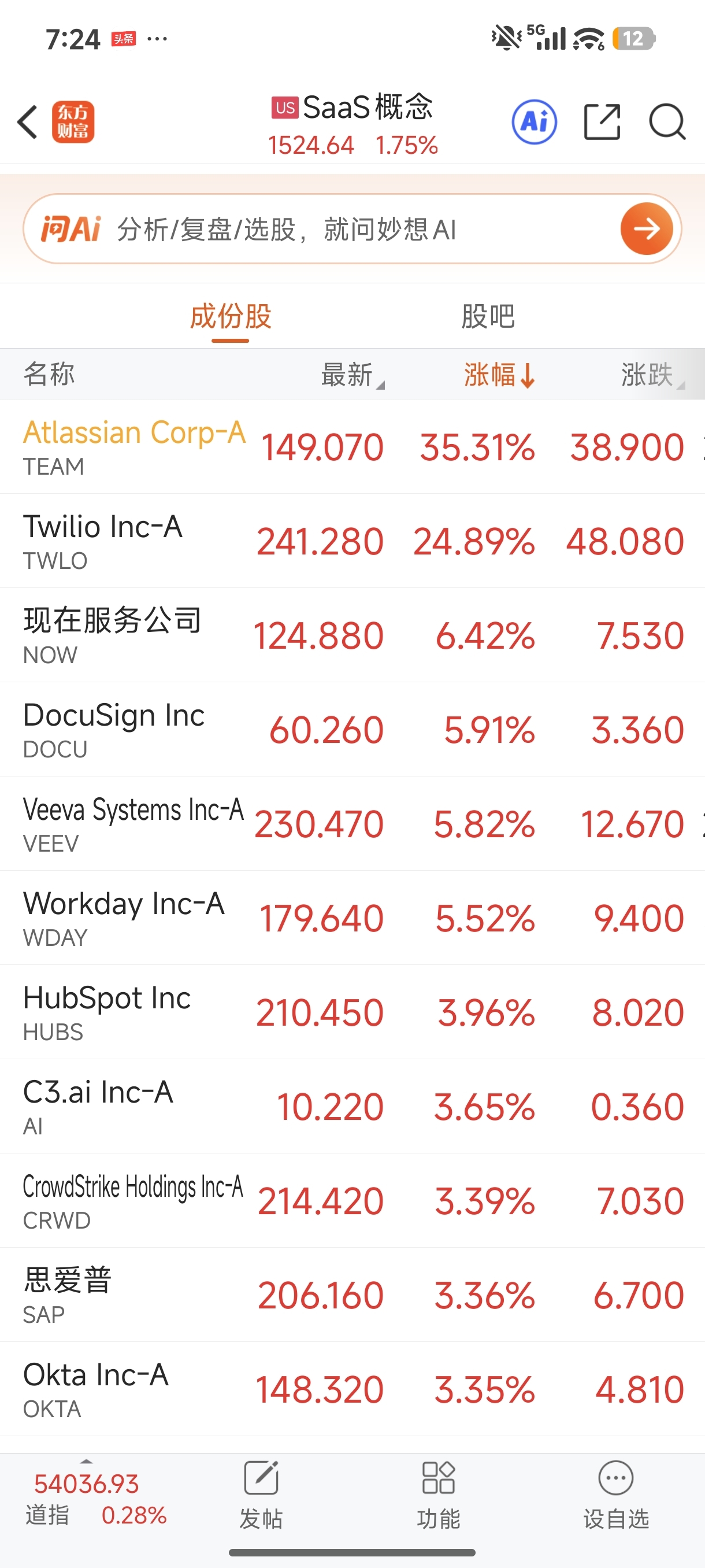The image size is (705, 1568).
Task: Open 发帖 to write a post
Action: (x=261, y=1496)
